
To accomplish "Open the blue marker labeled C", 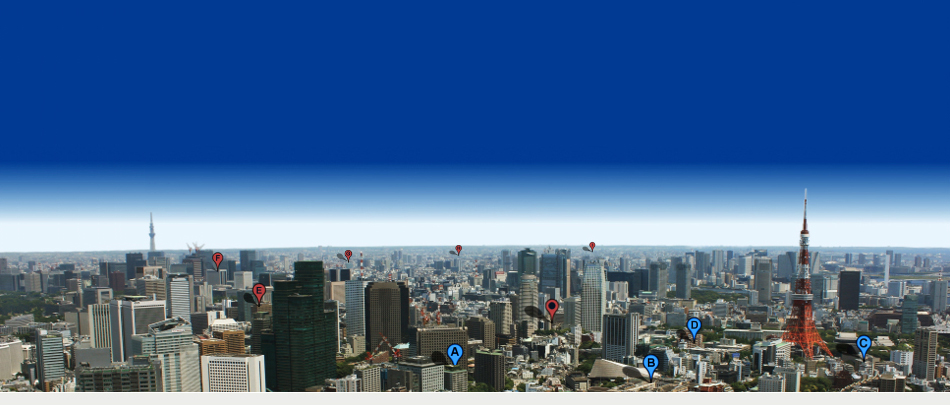I will pos(864,343).
